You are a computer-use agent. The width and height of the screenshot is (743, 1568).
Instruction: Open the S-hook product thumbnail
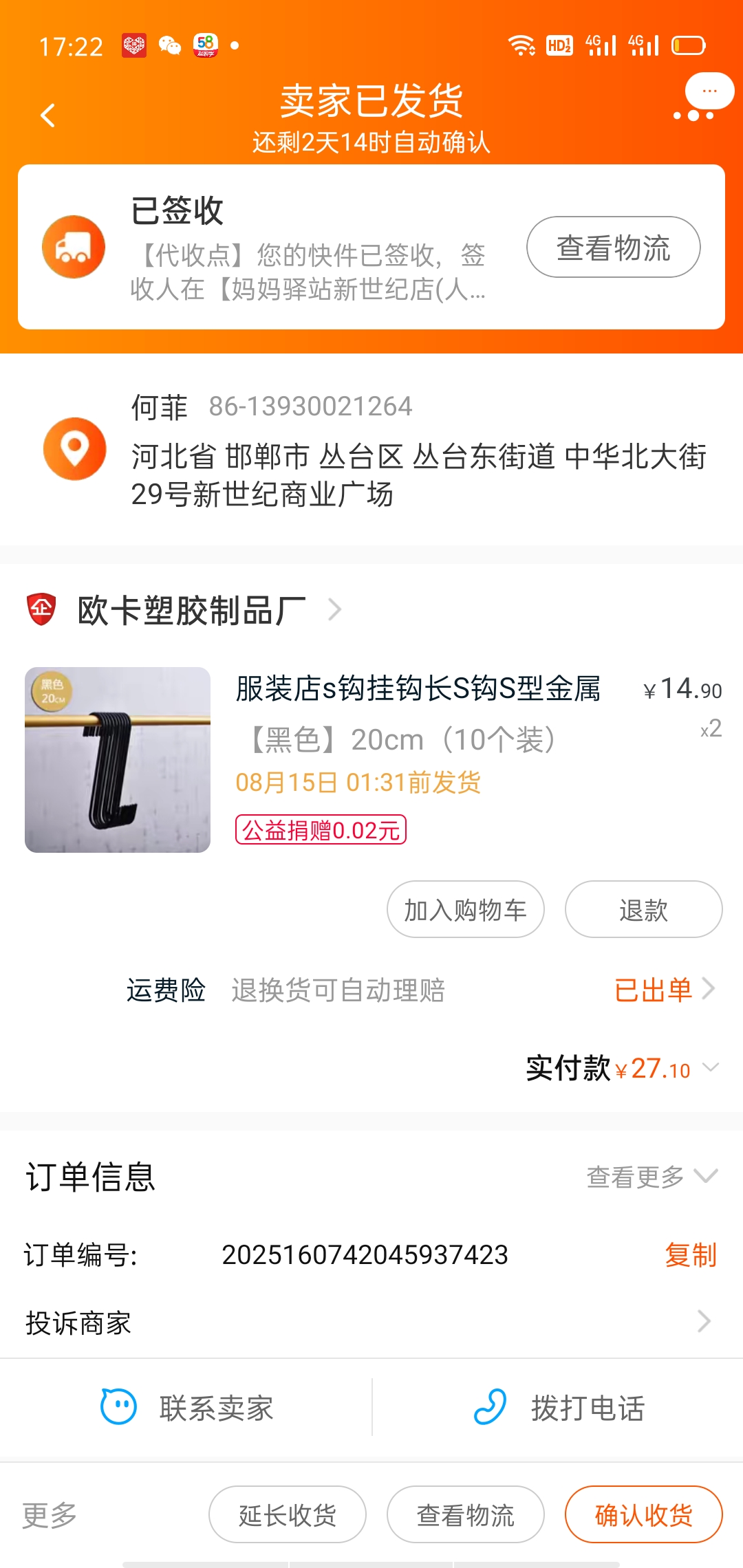coord(118,760)
